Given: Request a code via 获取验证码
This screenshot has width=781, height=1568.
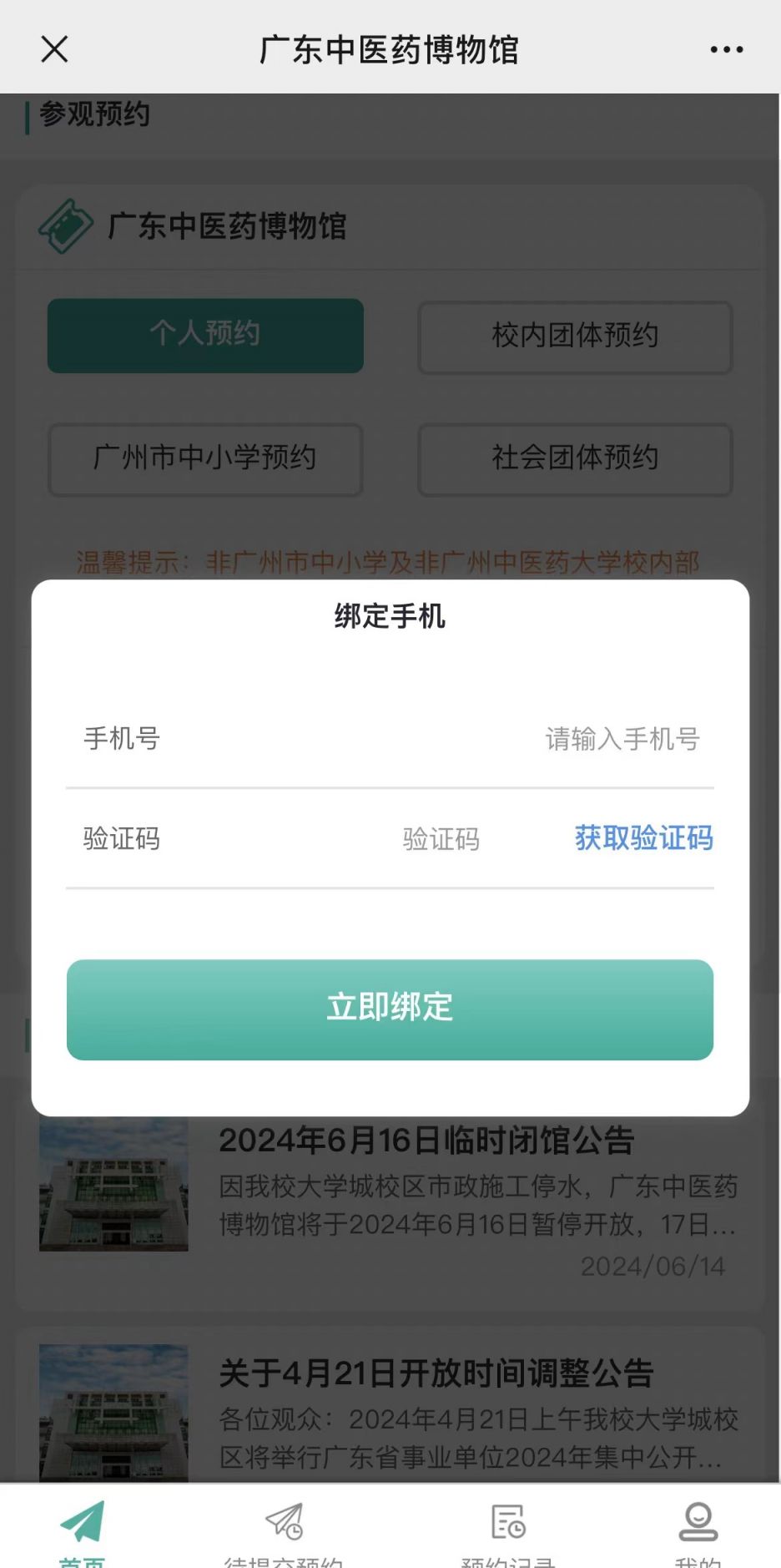Looking at the screenshot, I should [x=643, y=838].
